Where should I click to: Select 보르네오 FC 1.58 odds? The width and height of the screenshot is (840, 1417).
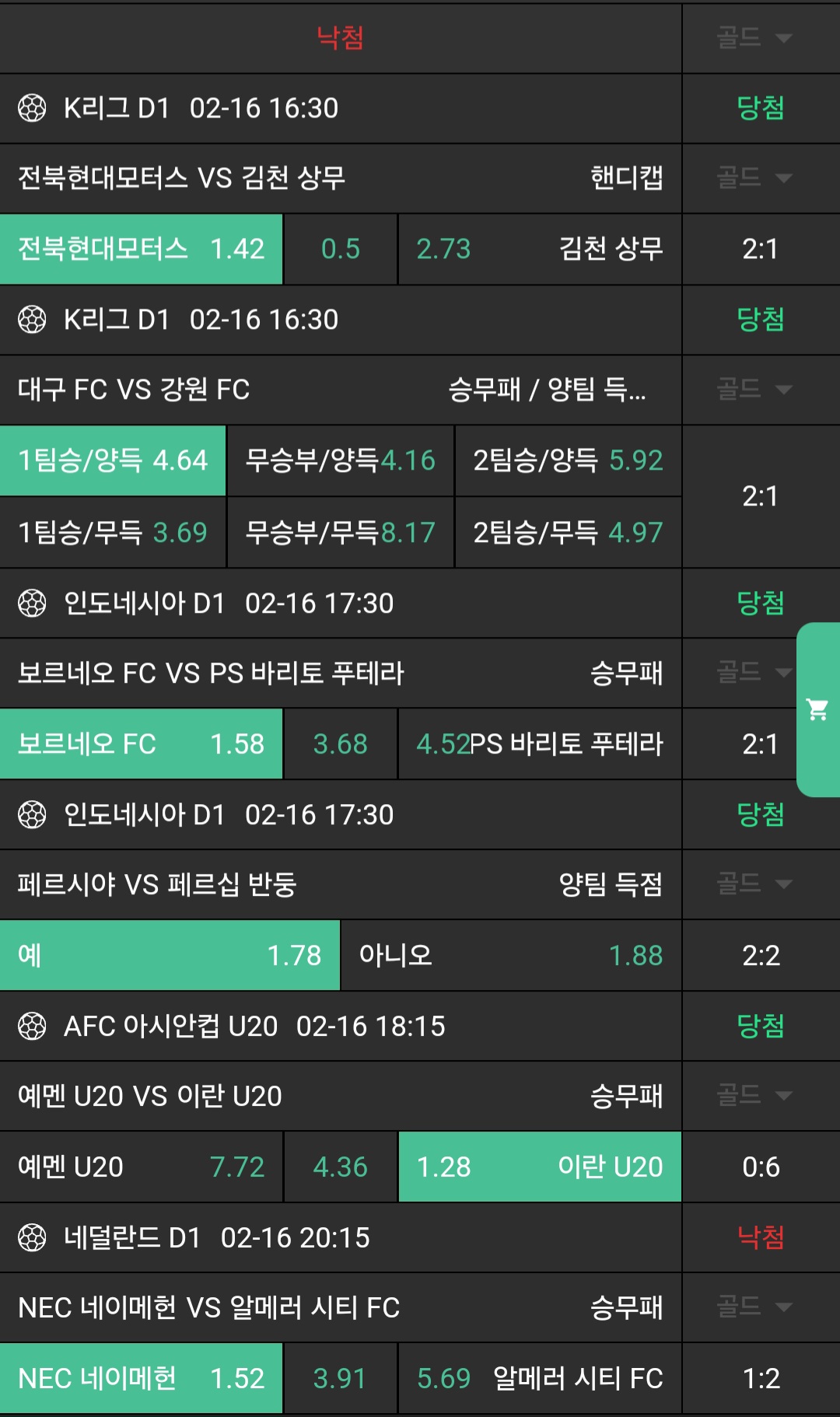pos(141,744)
